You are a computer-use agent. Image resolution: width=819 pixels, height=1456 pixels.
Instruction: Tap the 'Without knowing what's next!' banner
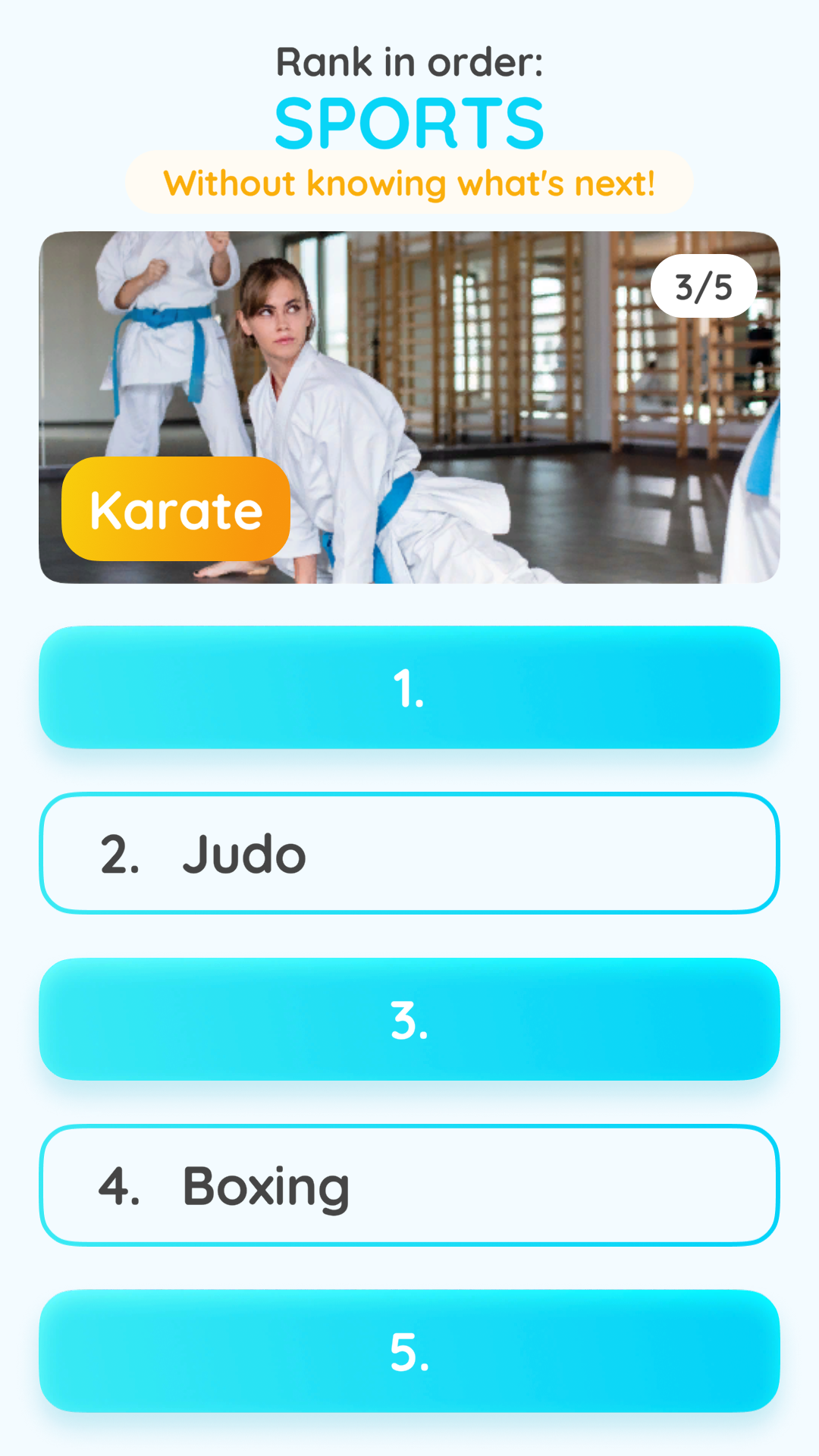click(x=409, y=182)
